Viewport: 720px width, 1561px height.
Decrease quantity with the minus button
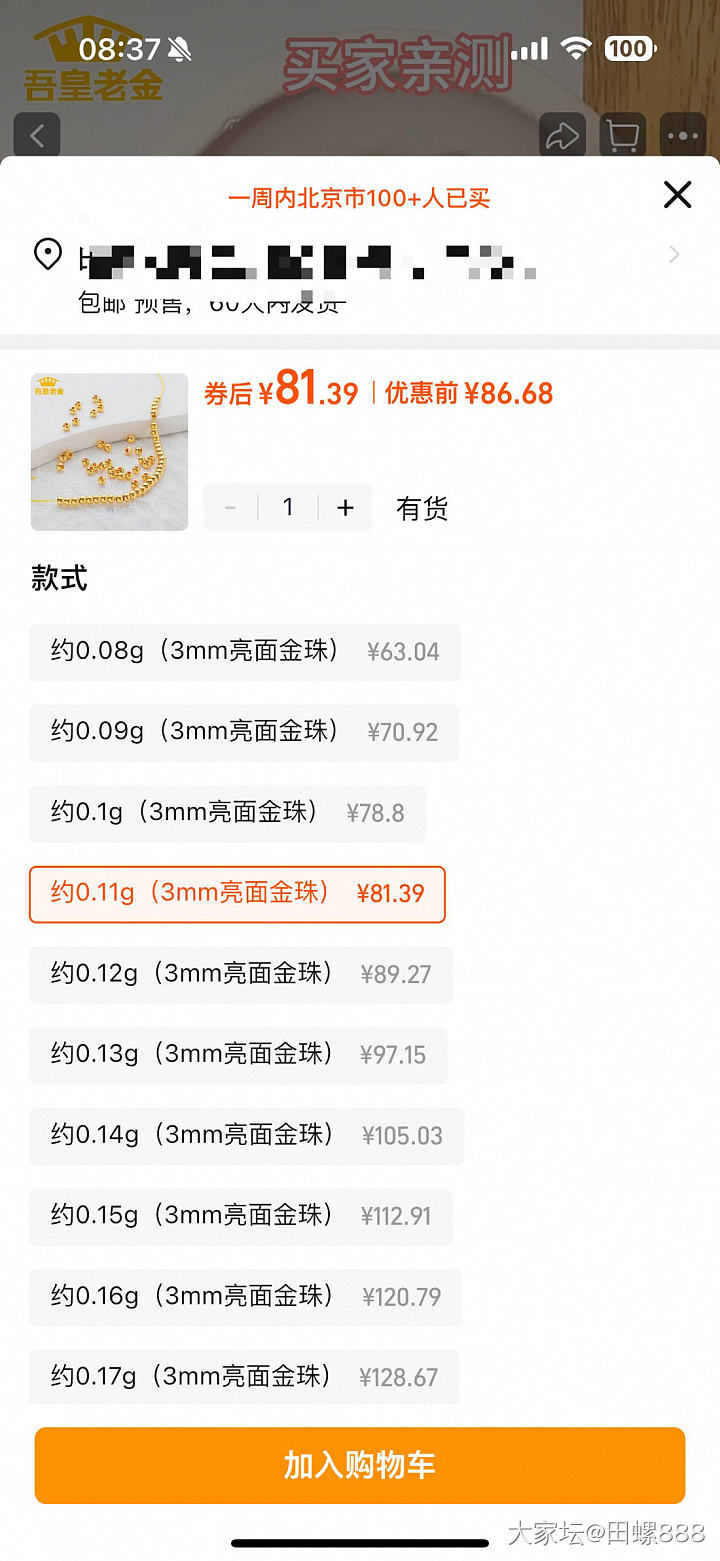point(231,508)
